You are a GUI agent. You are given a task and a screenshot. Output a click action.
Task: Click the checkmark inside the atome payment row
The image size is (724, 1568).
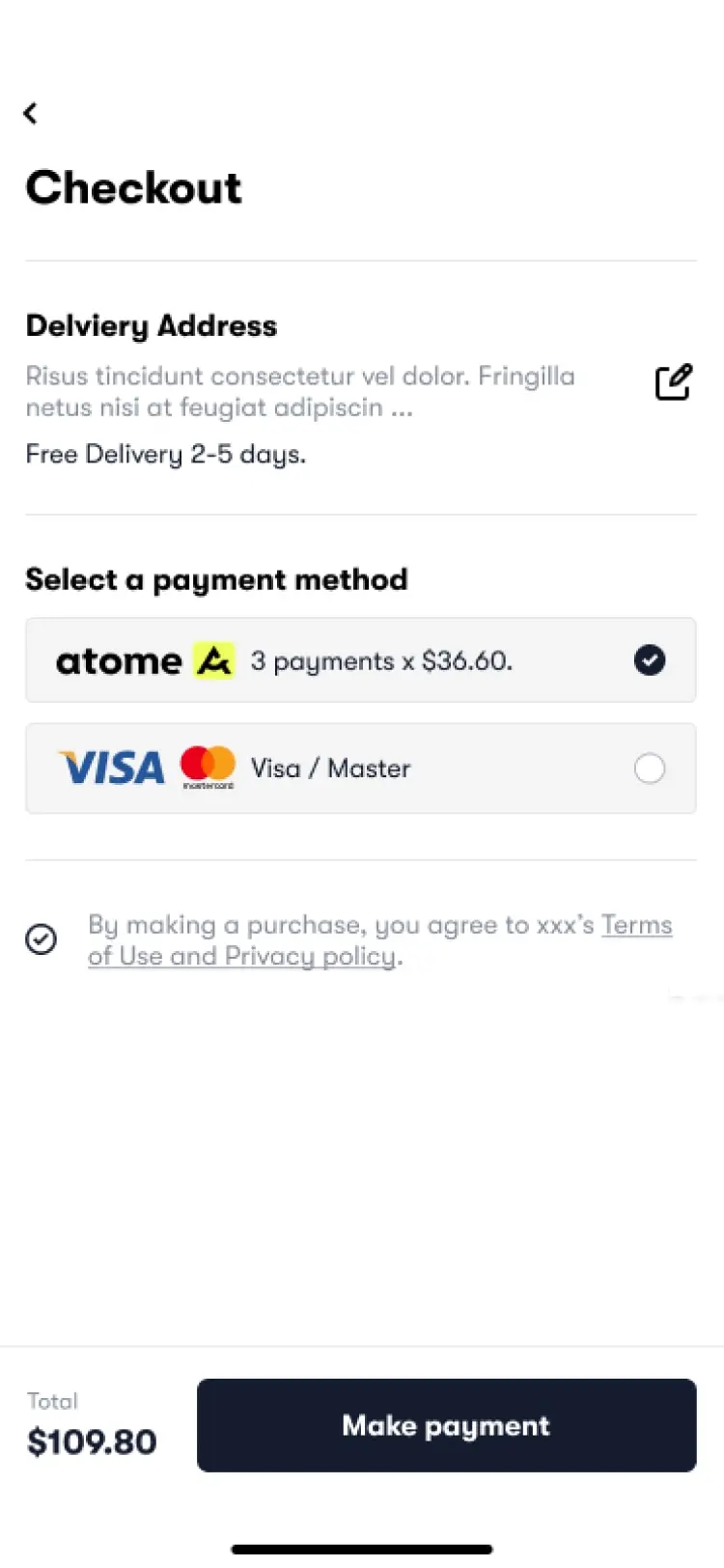tap(650, 660)
